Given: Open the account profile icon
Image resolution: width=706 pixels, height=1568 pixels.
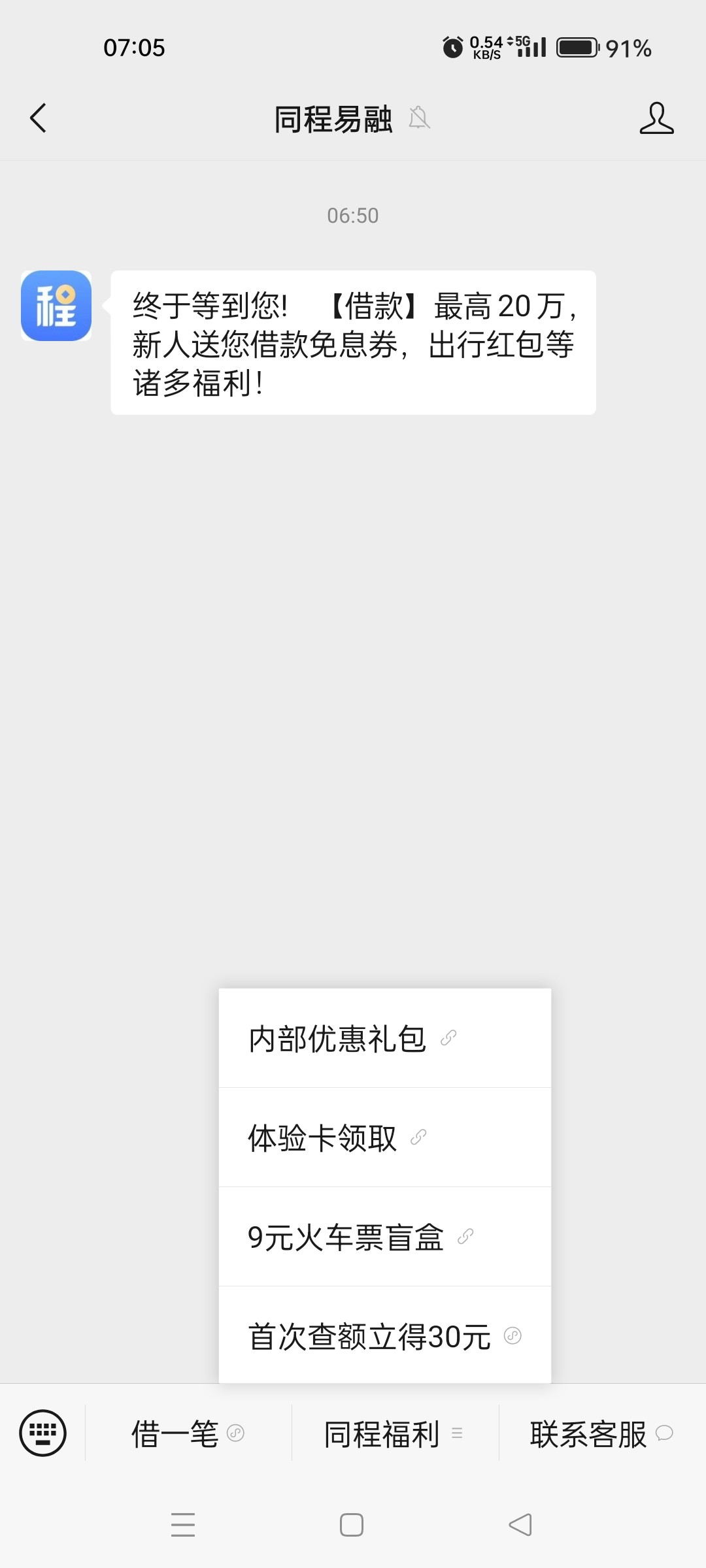Looking at the screenshot, I should [x=656, y=118].
